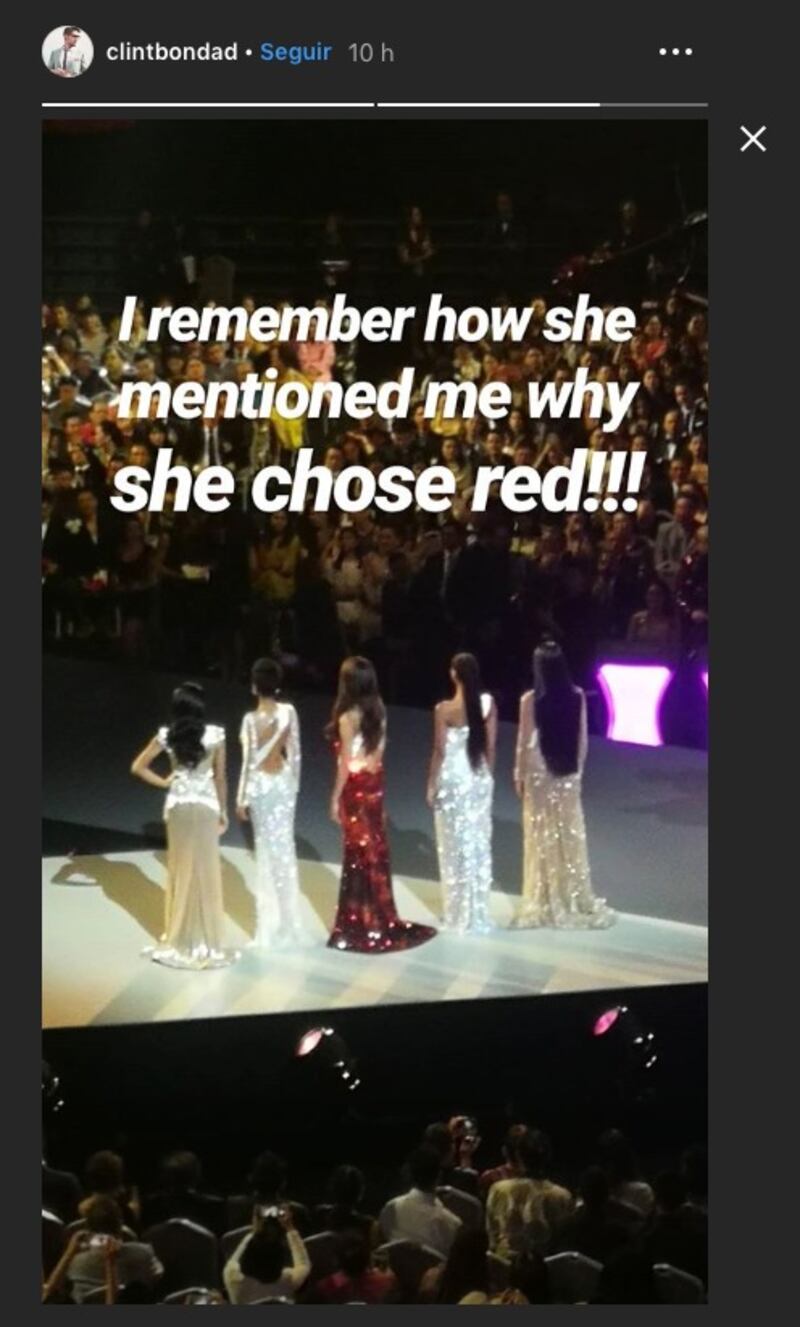The height and width of the screenshot is (1327, 800).
Task: Close the story viewer
Action: click(x=752, y=139)
